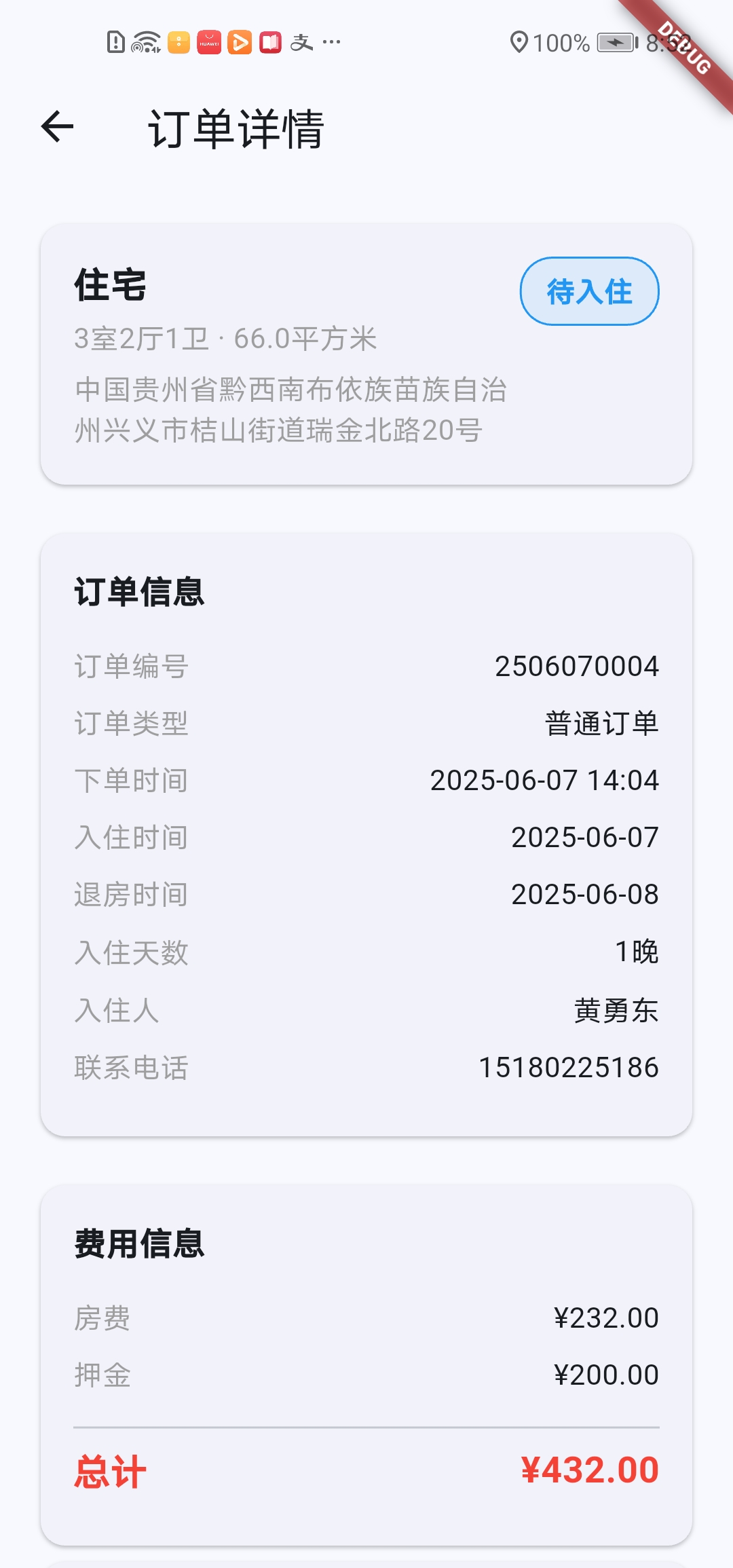733x1568 pixels.
Task: Tap the red reader book icon in status bar
Action: [x=270, y=43]
